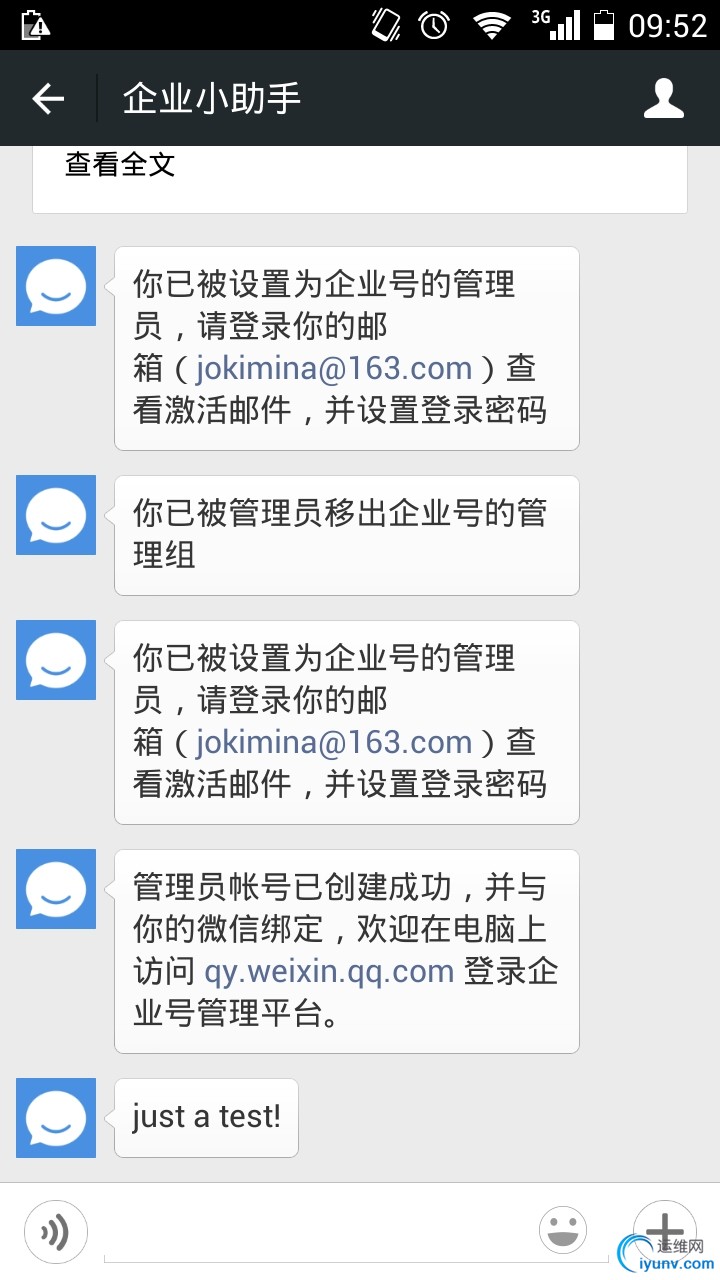Go back from 企业小助手 chat

47,98
